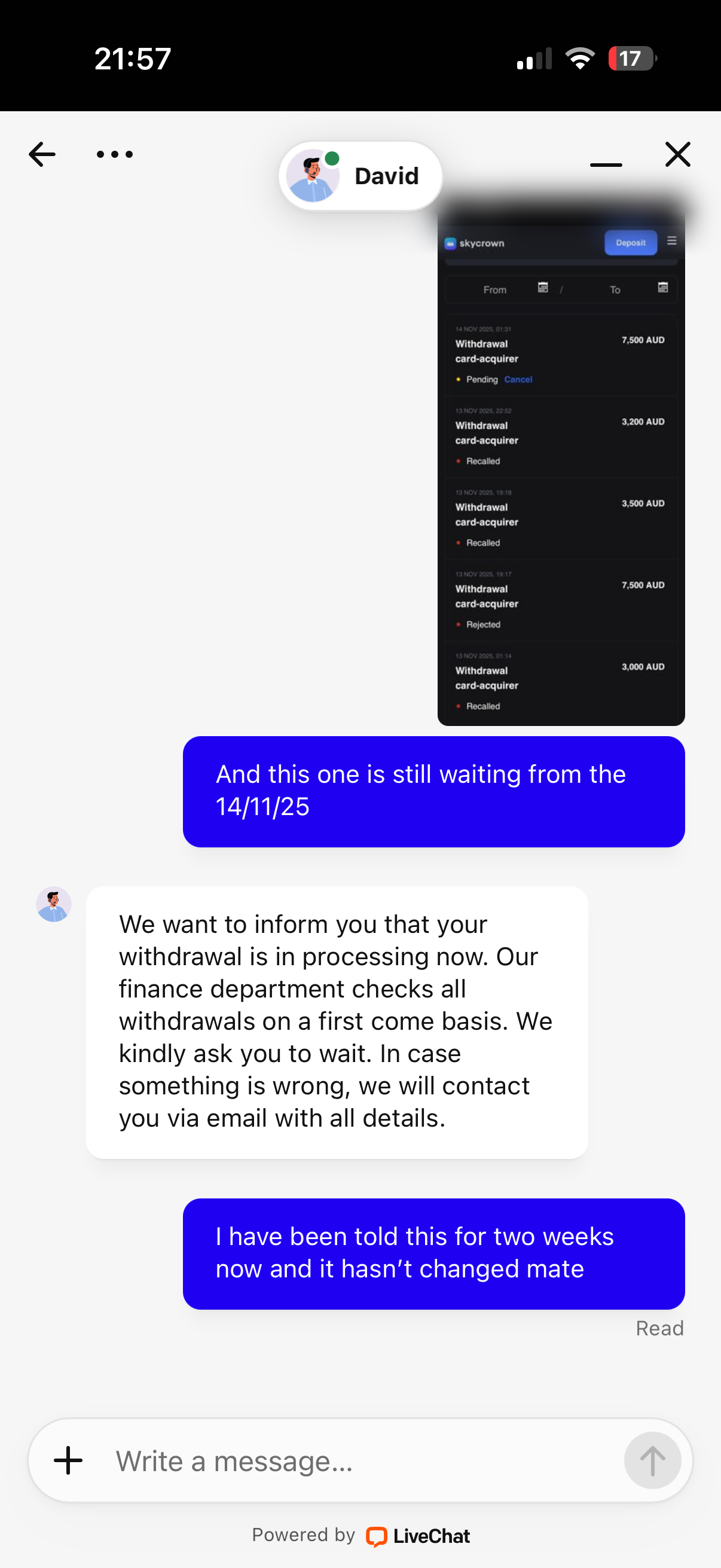Add an attachment with the plus icon

tap(68, 1460)
